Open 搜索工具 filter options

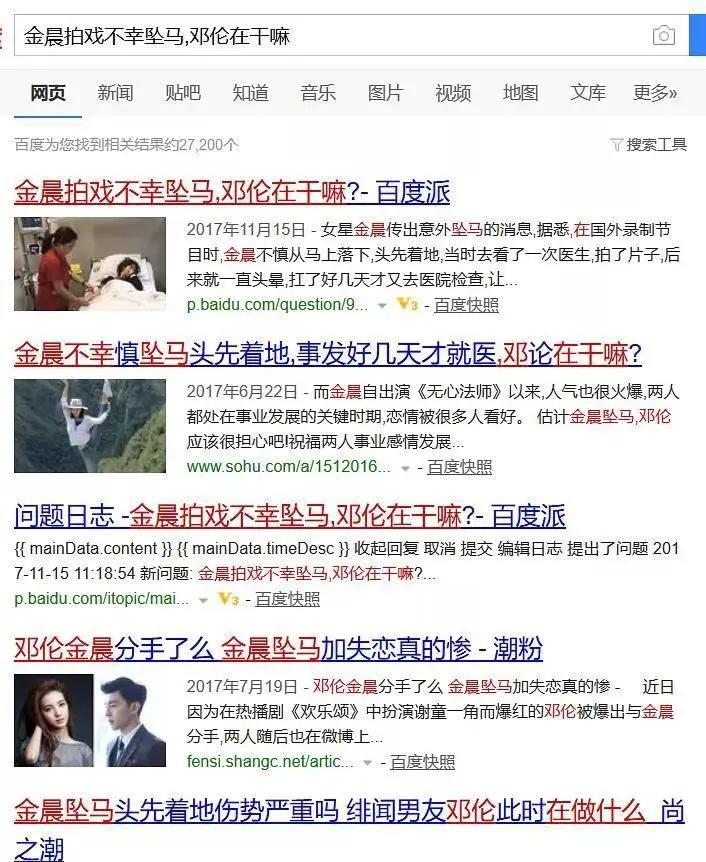649,145
